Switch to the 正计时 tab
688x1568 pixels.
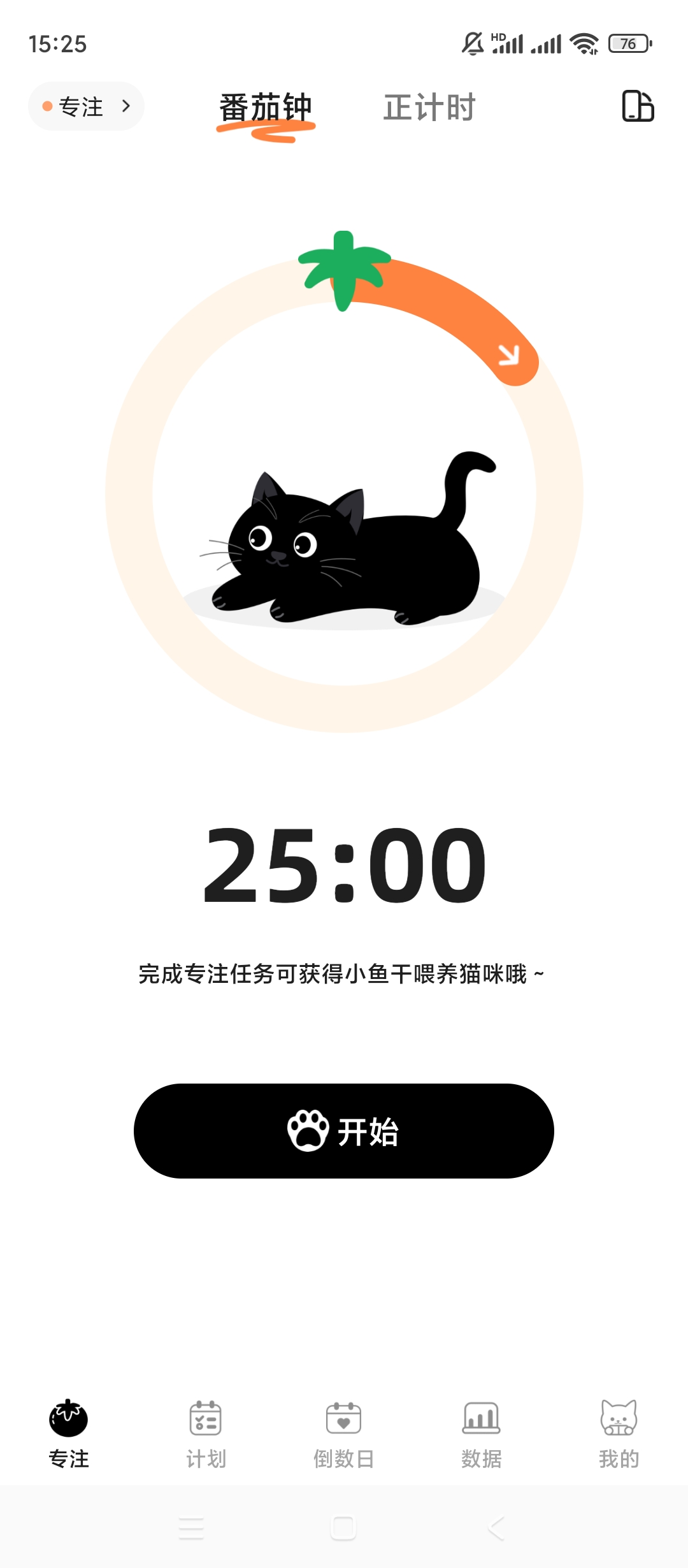pyautogui.click(x=429, y=107)
